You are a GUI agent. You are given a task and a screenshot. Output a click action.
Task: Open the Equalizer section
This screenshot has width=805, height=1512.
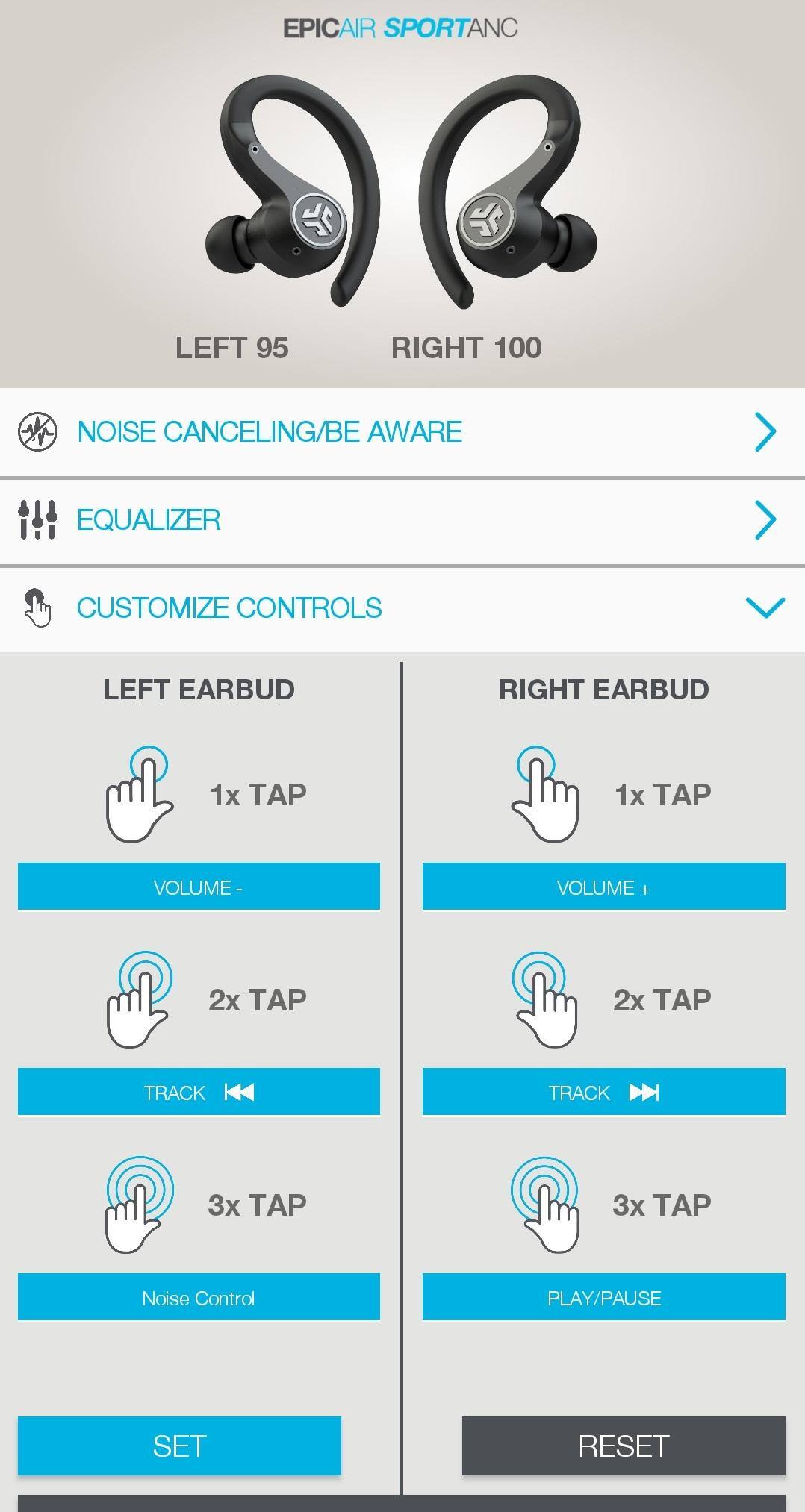tap(402, 520)
